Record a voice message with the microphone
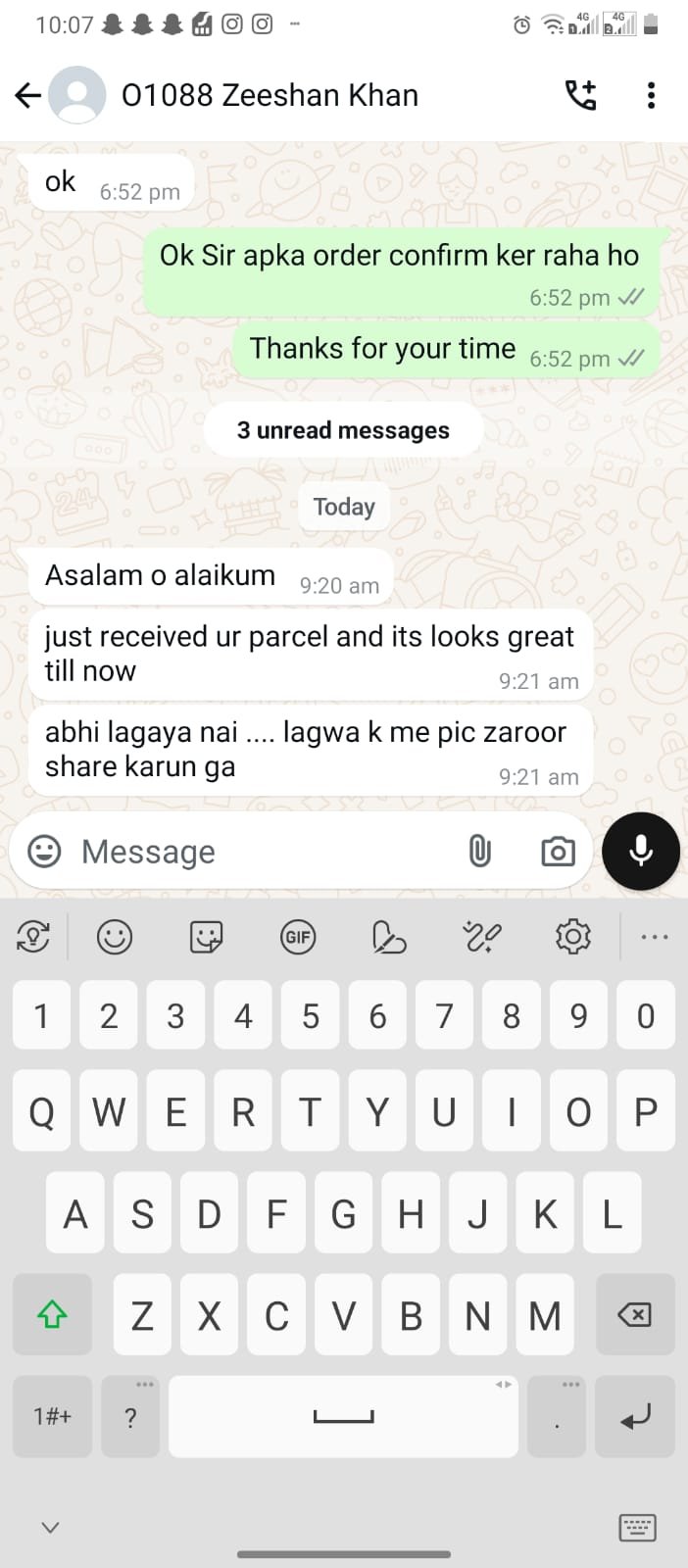Image resolution: width=688 pixels, height=1568 pixels. pyautogui.click(x=641, y=851)
